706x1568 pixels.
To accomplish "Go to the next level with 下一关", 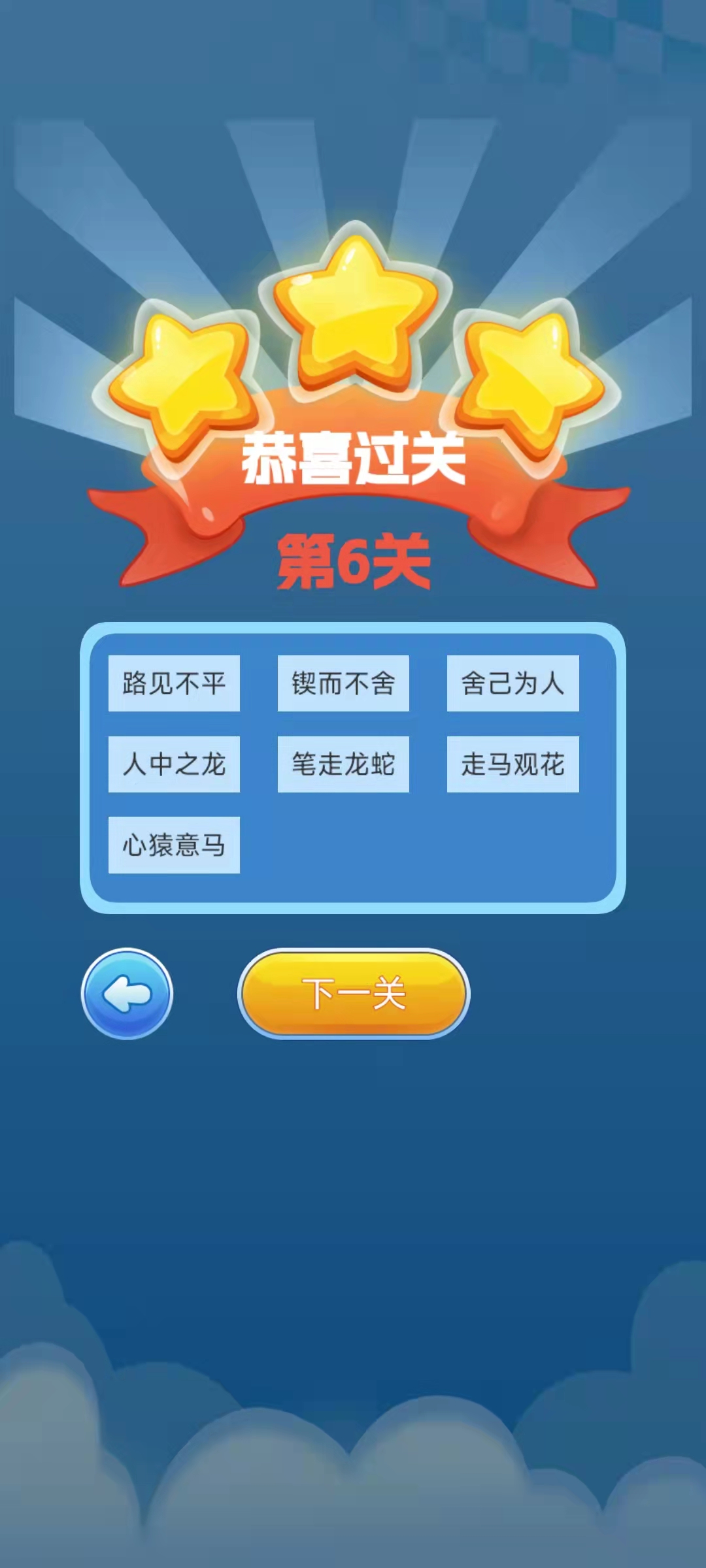I will point(354,993).
